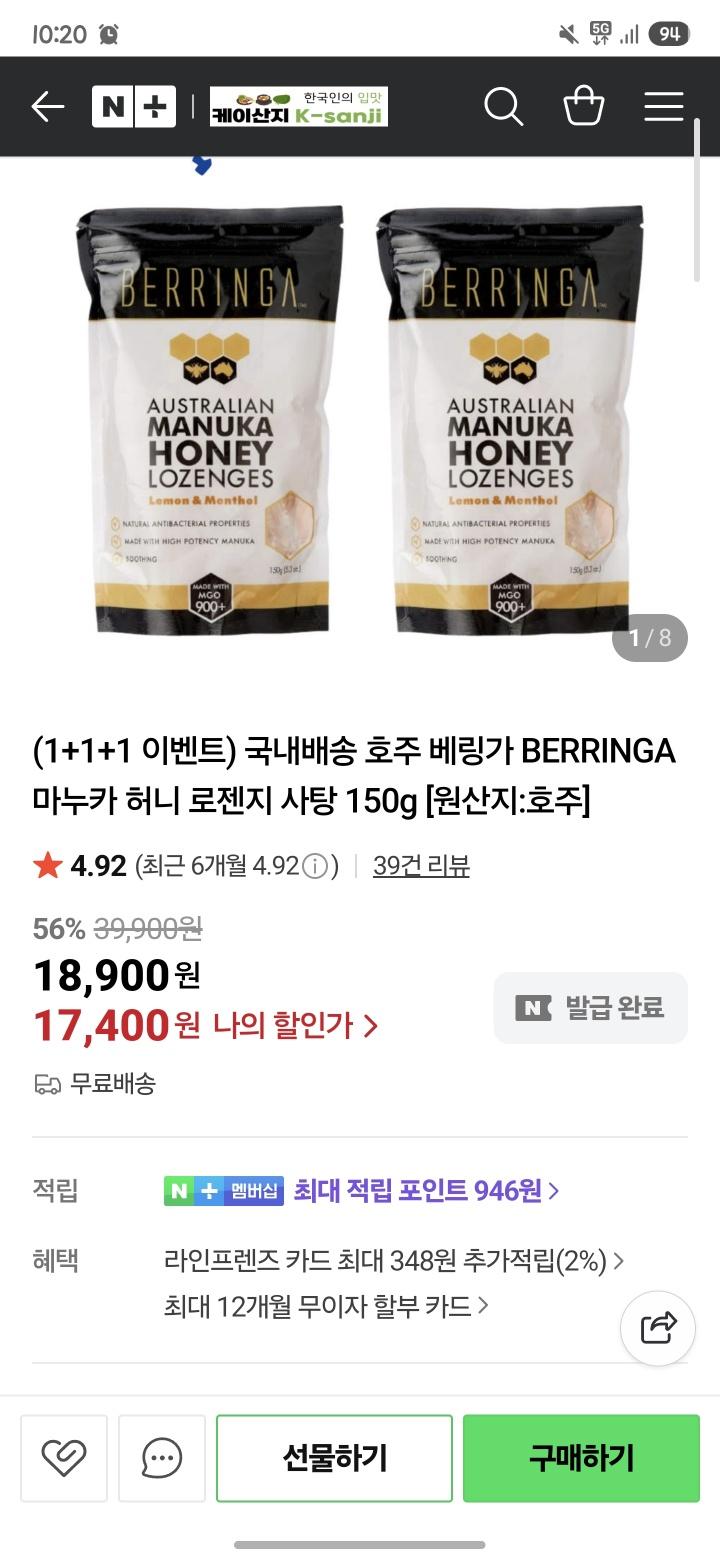Screen dimensions: 720x1560
Task: Open the K-sanji store page
Action: pos(298,107)
